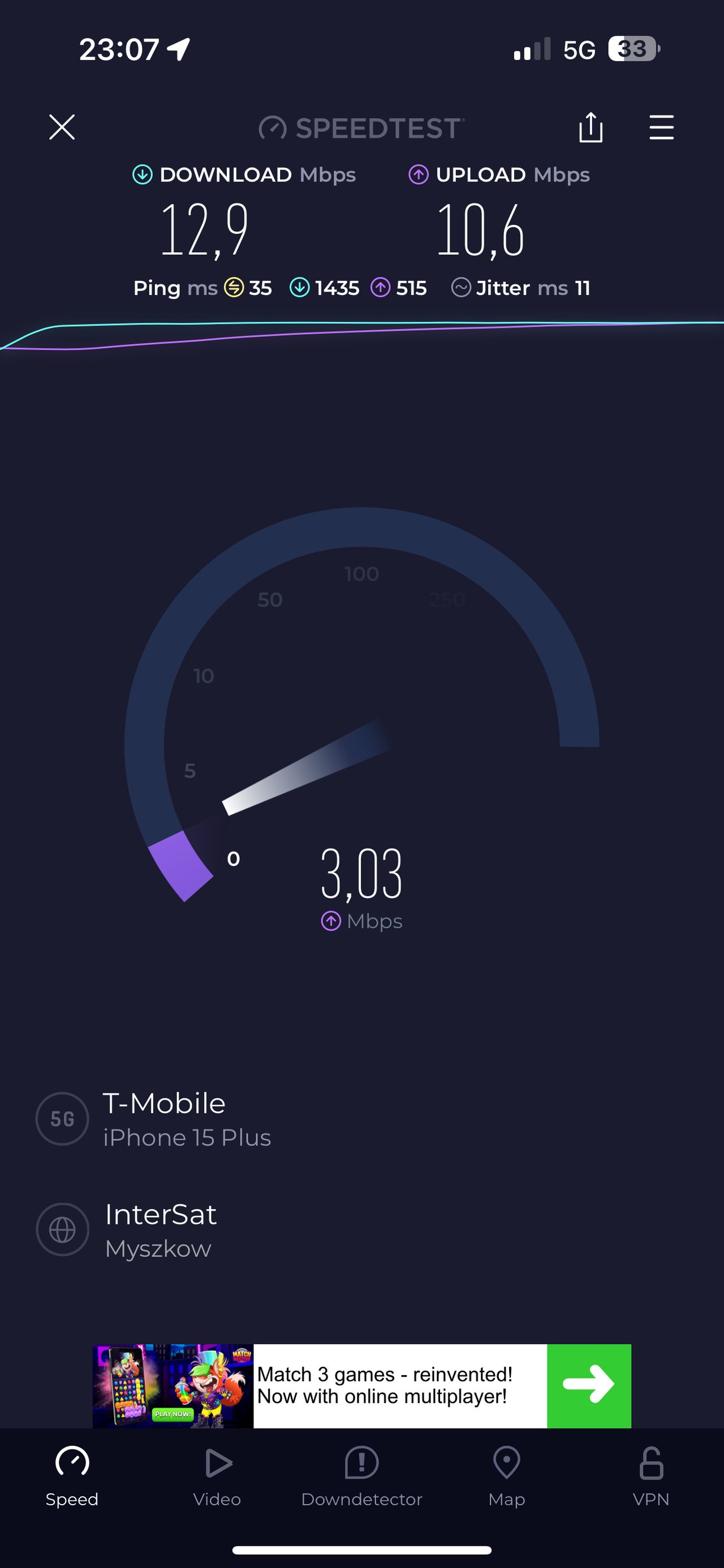Close the running speed test
This screenshot has width=724, height=1568.
click(62, 127)
